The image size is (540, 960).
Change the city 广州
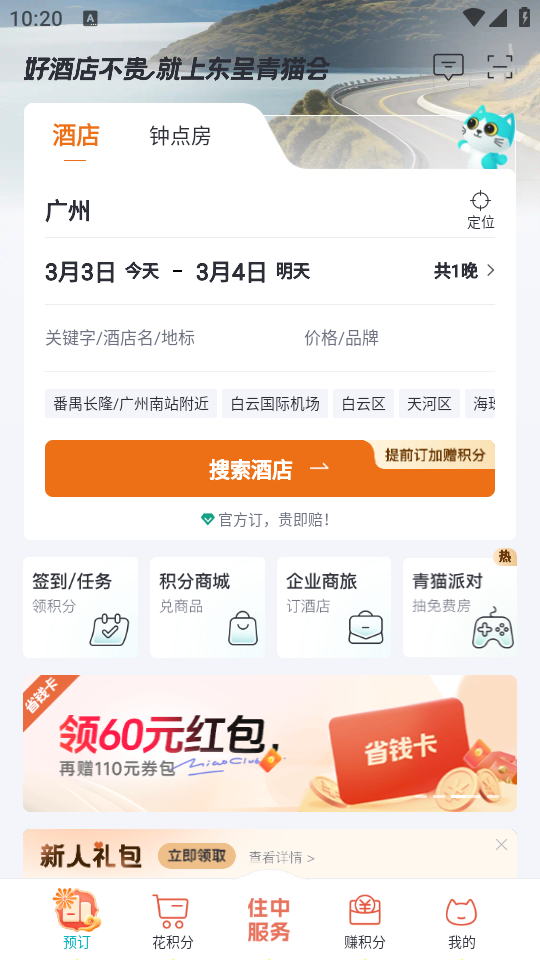(68, 212)
